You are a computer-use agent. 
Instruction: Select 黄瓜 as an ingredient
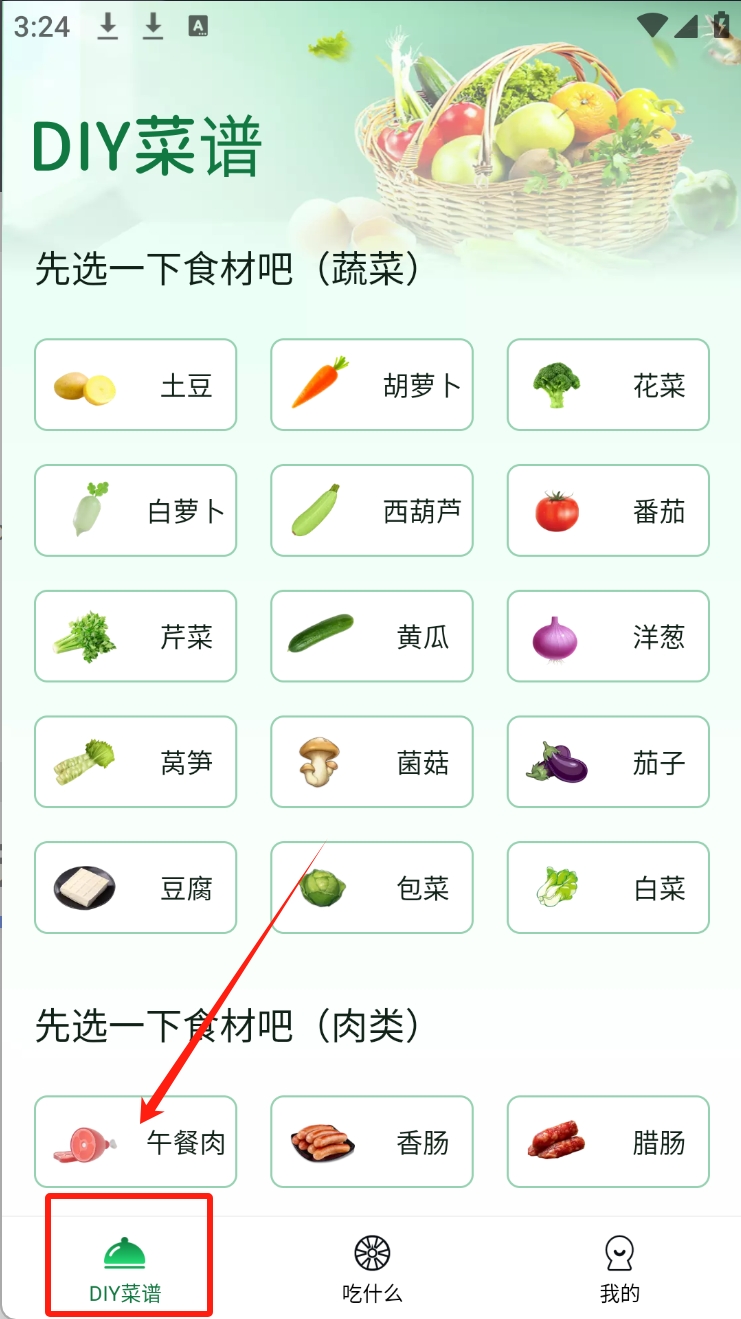[x=371, y=637]
